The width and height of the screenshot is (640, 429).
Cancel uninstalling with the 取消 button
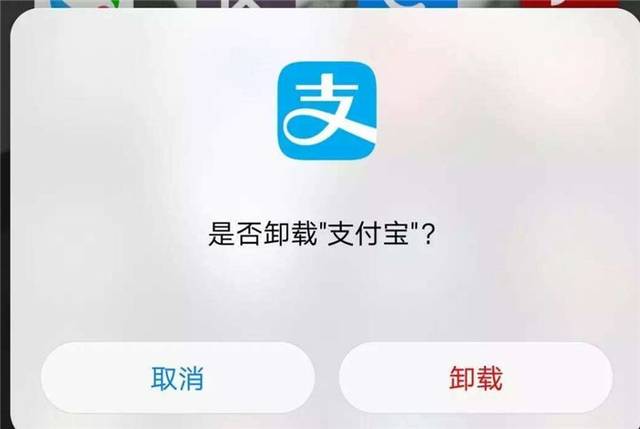tap(178, 378)
